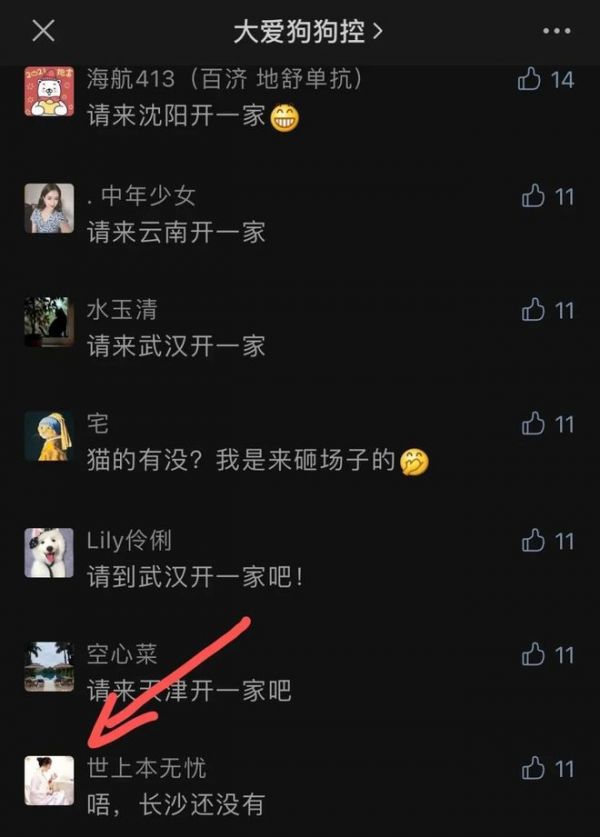Image resolution: width=600 pixels, height=837 pixels.
Task: Like 海航413's comment about 沈阳
Action: point(530,79)
